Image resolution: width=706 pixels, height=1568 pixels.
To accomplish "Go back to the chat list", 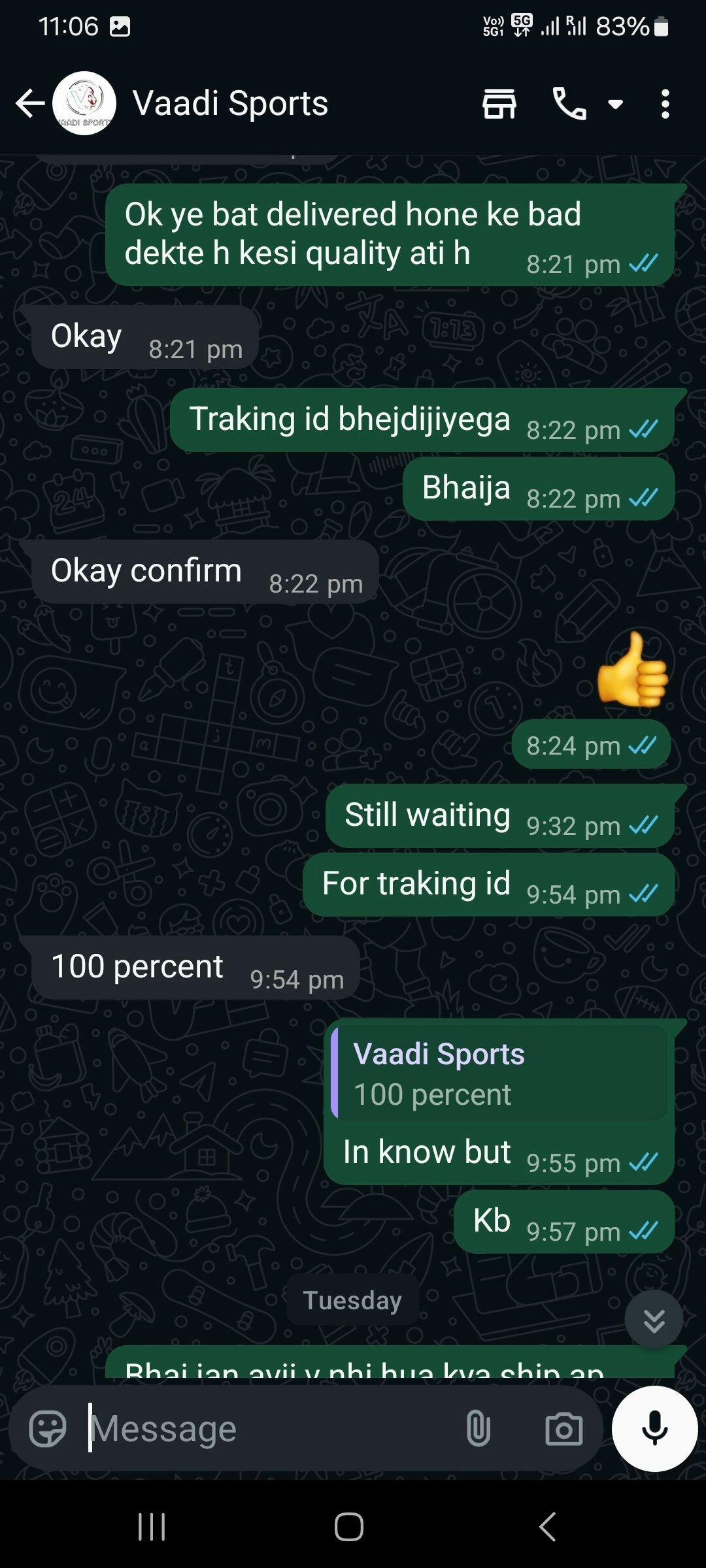I will coord(30,103).
